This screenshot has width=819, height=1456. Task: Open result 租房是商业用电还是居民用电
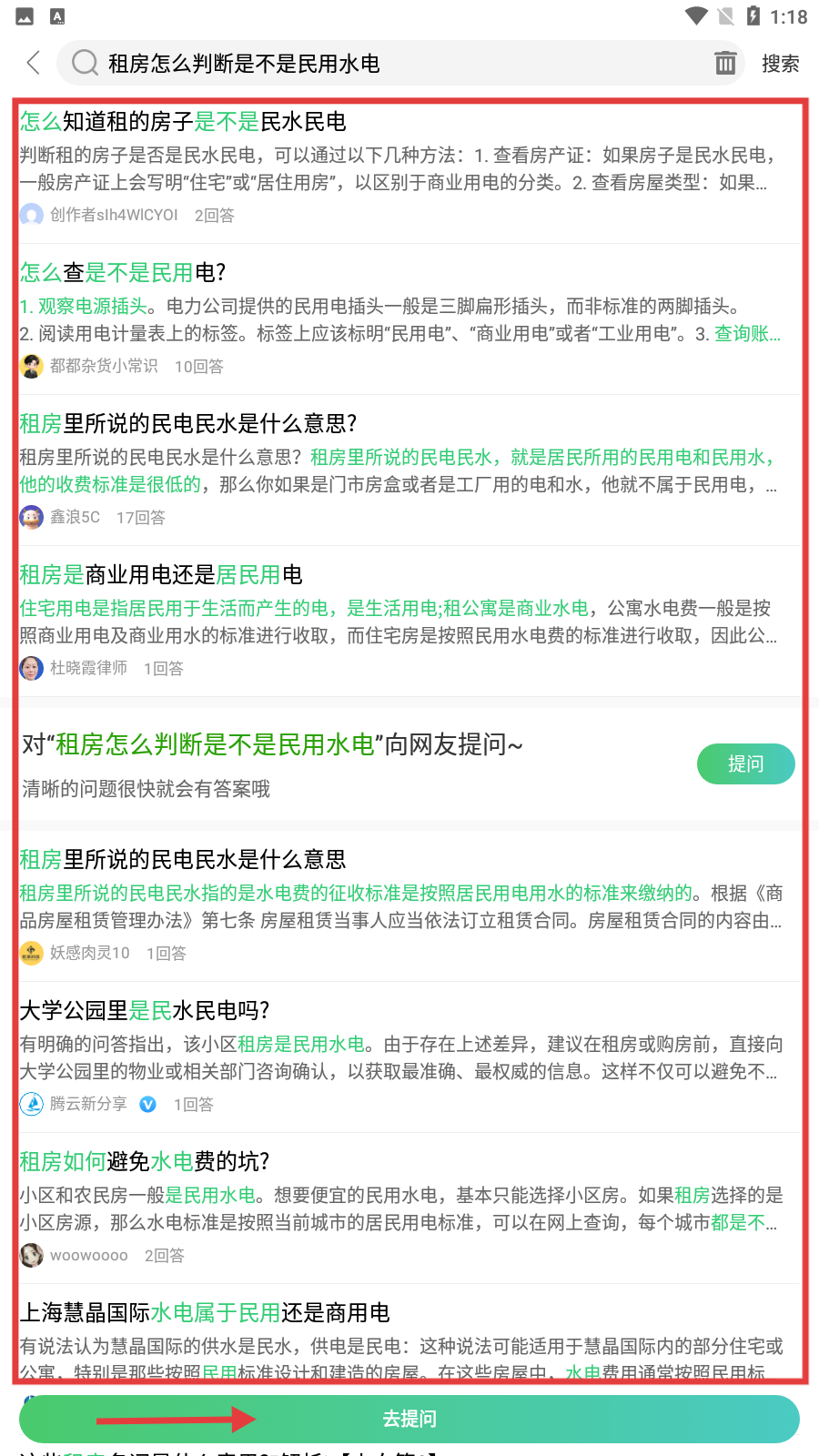click(x=161, y=574)
